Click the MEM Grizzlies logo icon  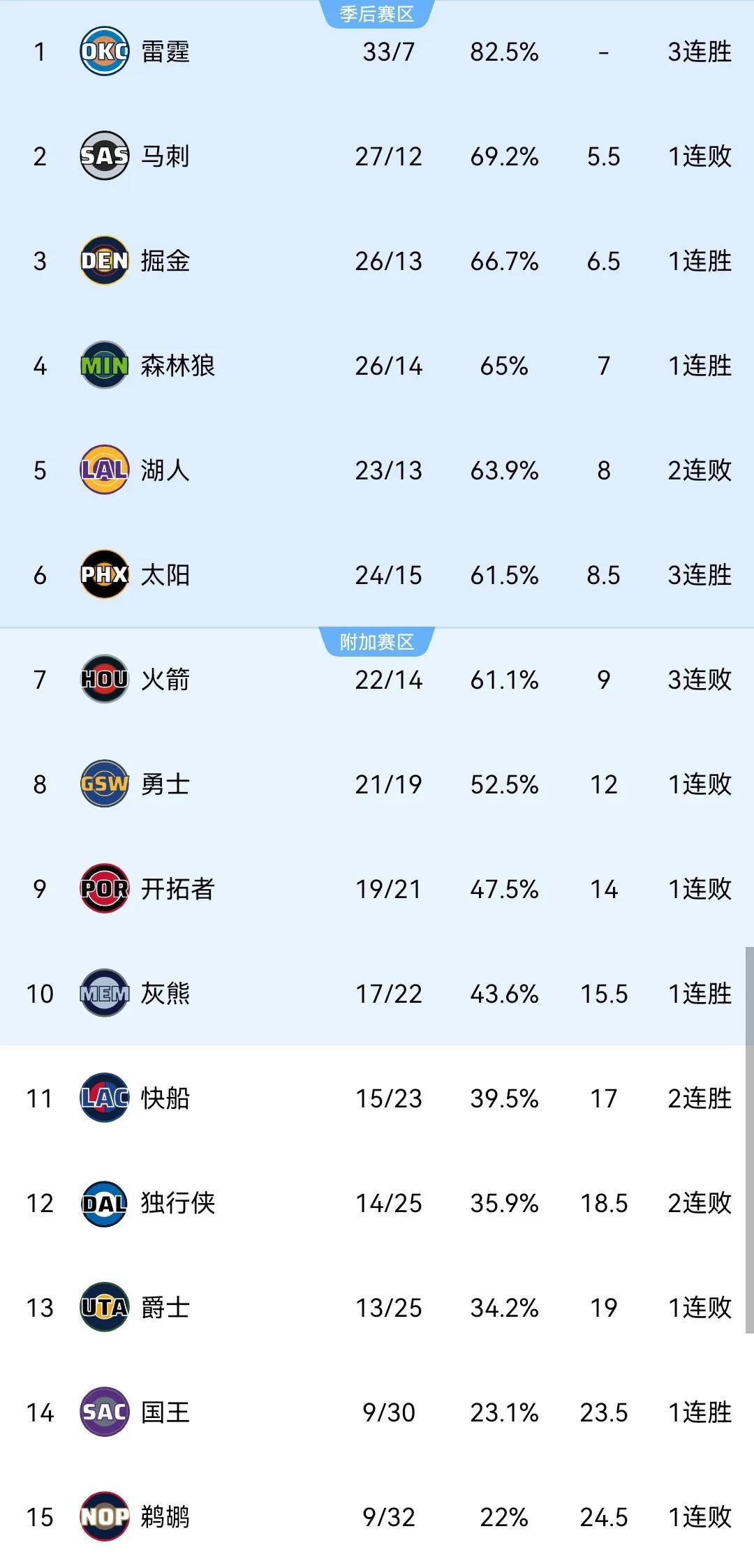[105, 994]
